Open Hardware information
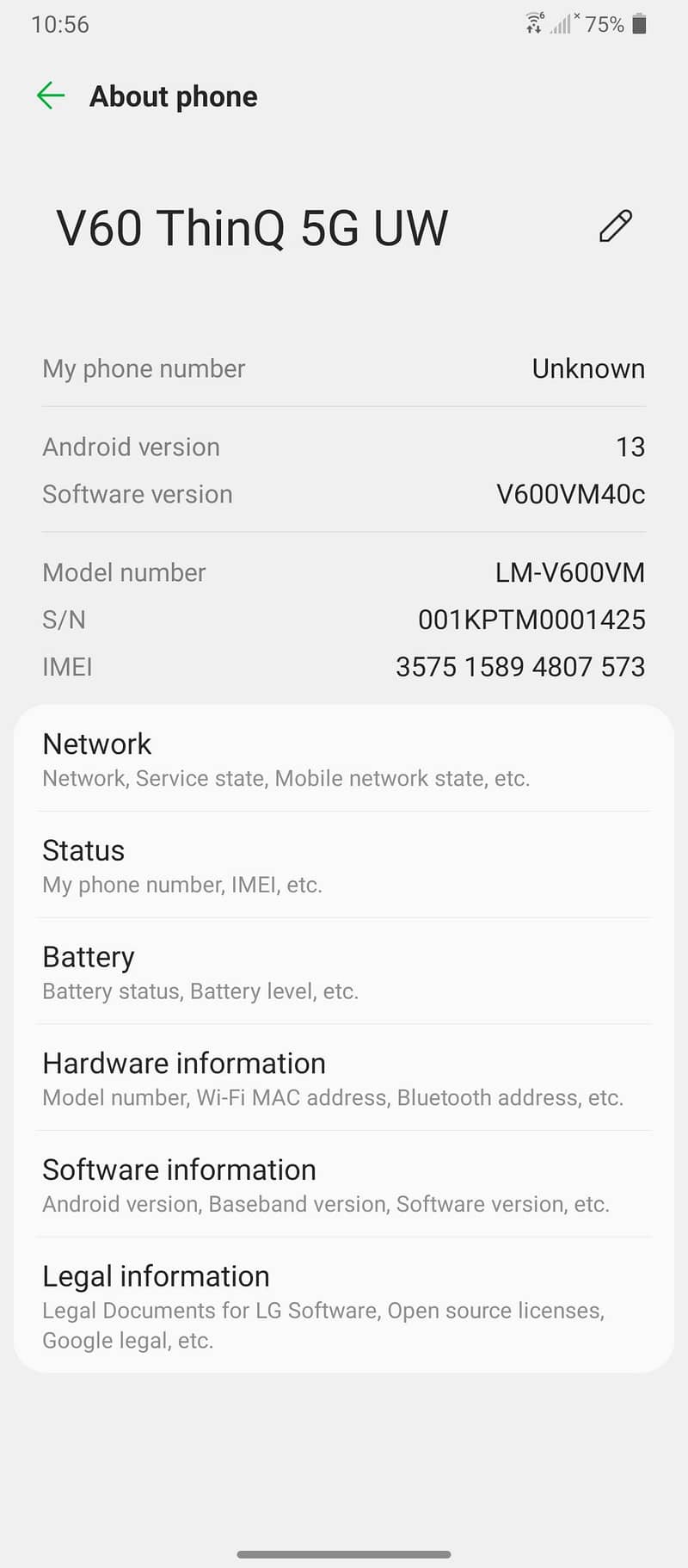The width and height of the screenshot is (688, 1568). [x=344, y=1079]
